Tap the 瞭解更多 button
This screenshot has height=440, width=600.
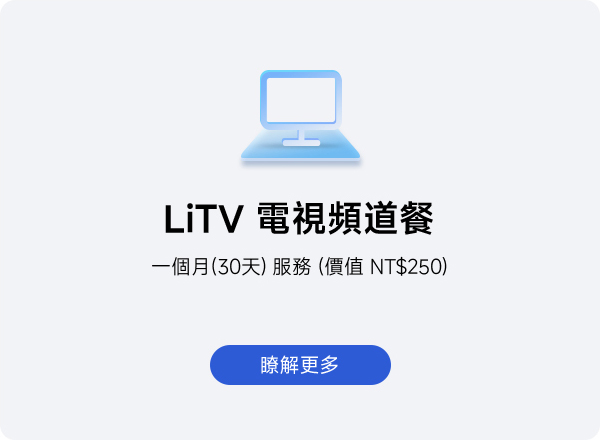[x=300, y=365]
